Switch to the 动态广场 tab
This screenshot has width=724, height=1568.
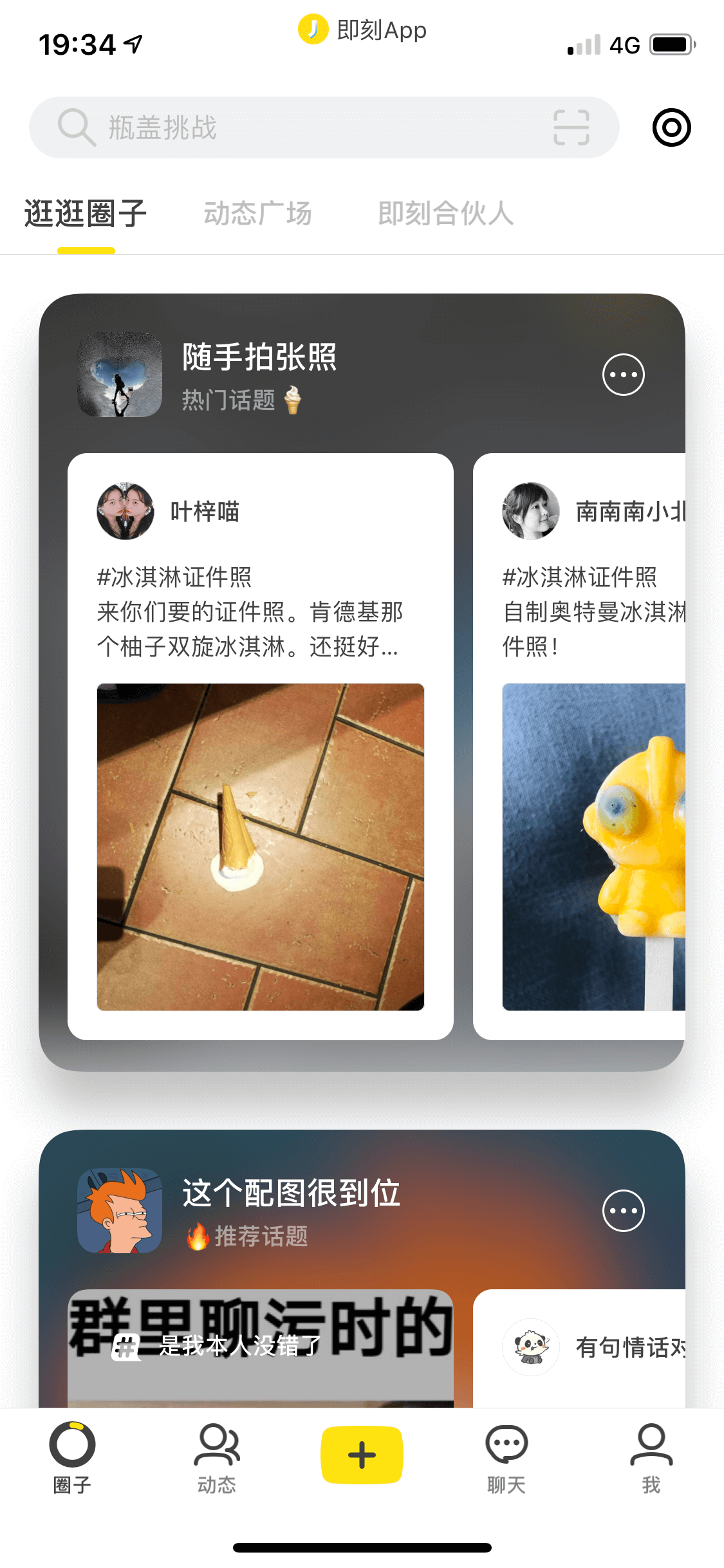(257, 214)
